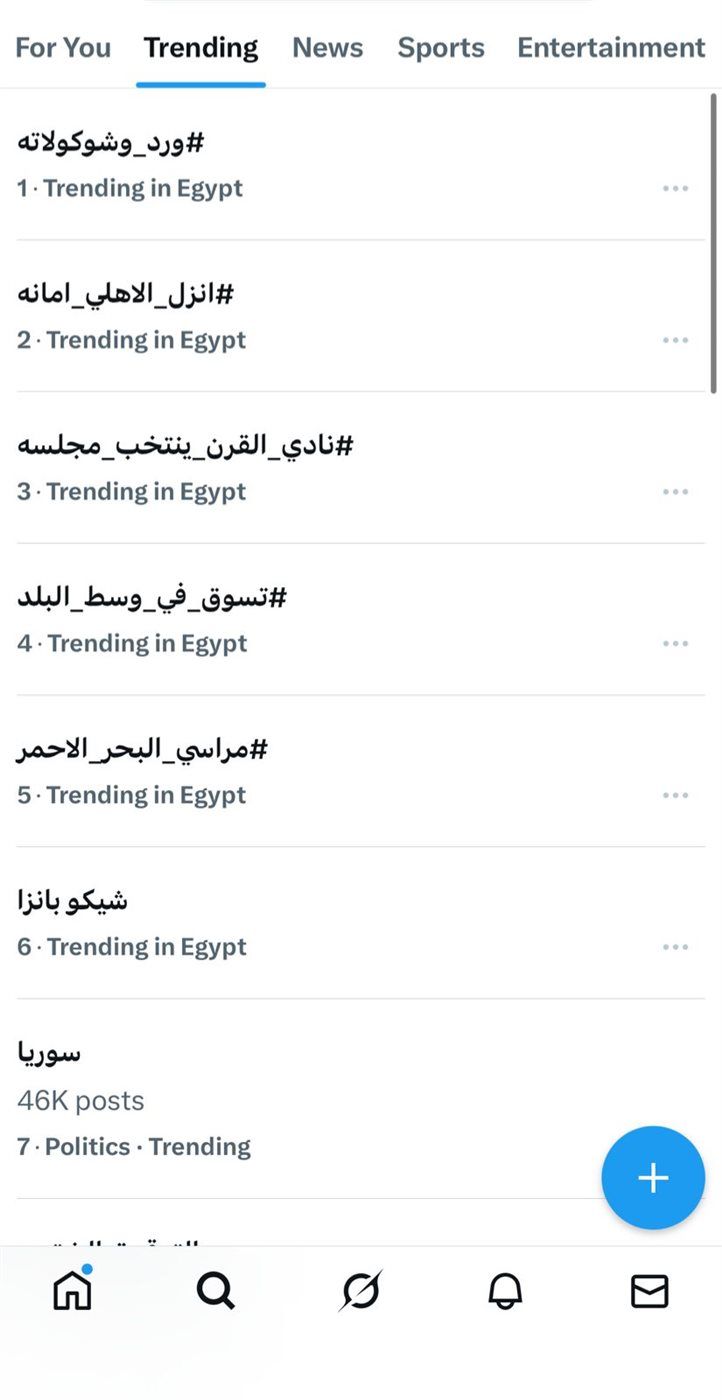The image size is (722, 1400).
Task: Open trend #ورد_وشوكولاته
Action: pos(110,143)
